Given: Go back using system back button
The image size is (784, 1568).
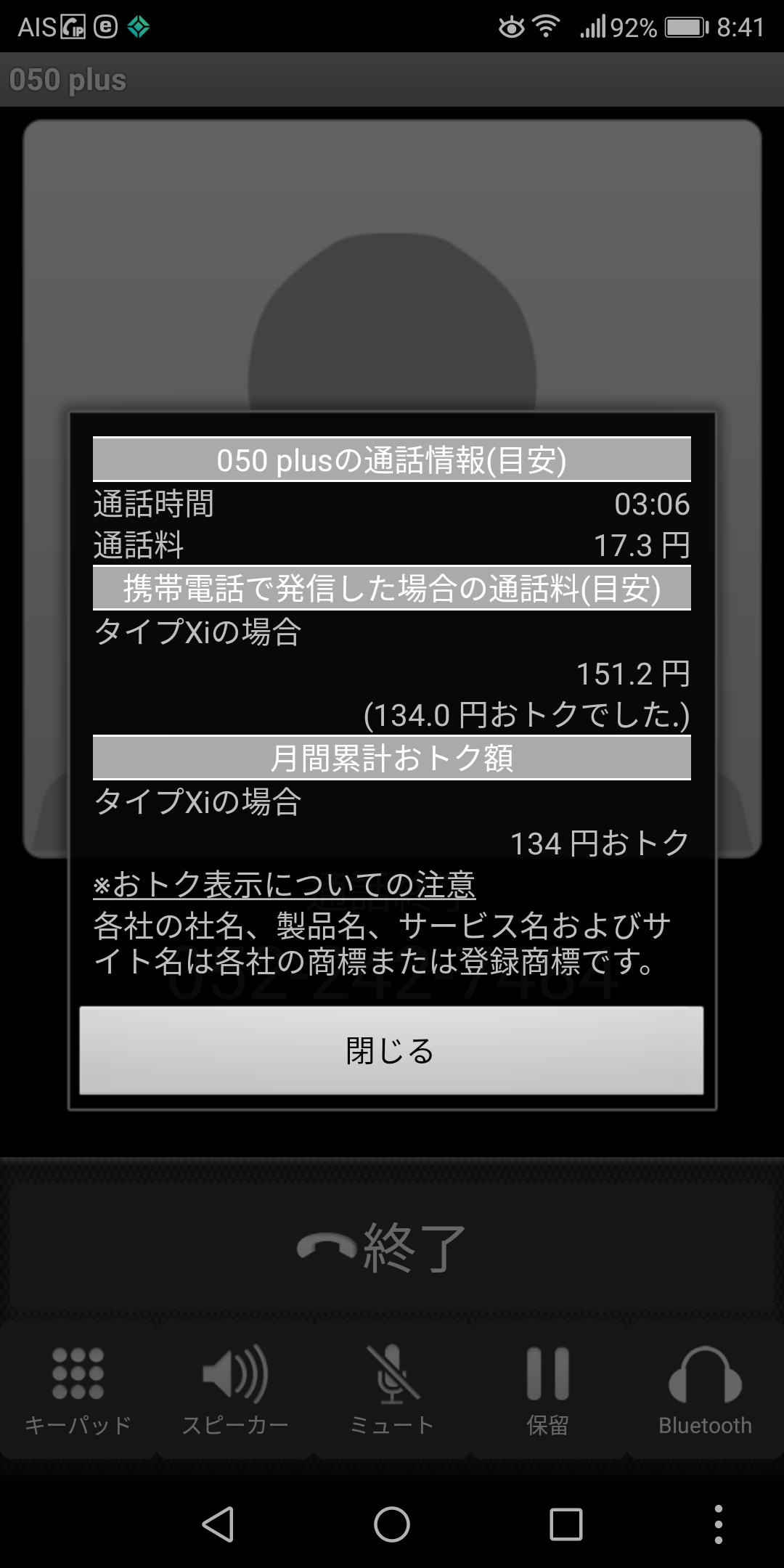Looking at the screenshot, I should pyautogui.click(x=218, y=1524).
